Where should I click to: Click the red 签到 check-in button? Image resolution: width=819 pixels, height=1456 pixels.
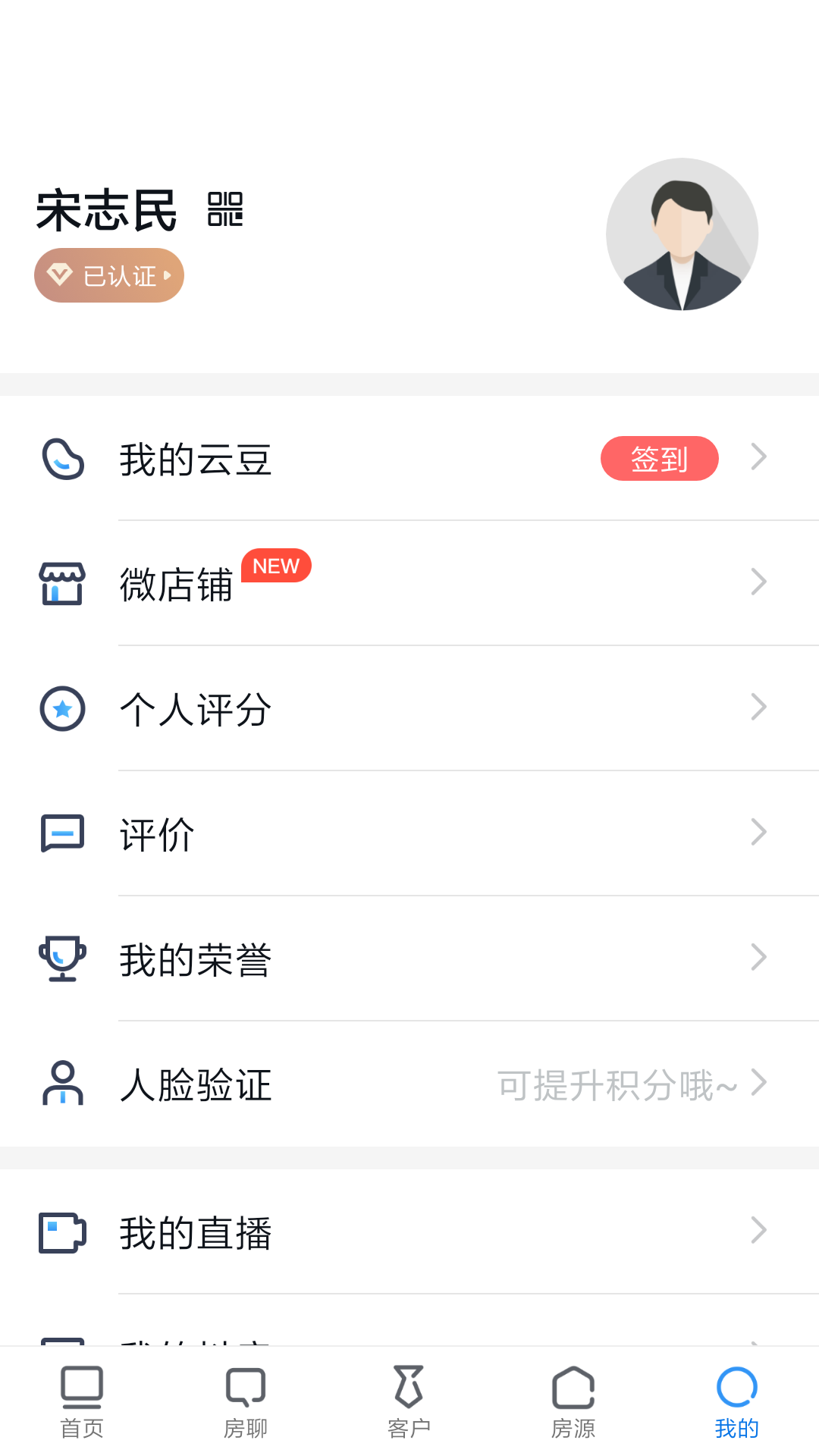[x=659, y=458]
